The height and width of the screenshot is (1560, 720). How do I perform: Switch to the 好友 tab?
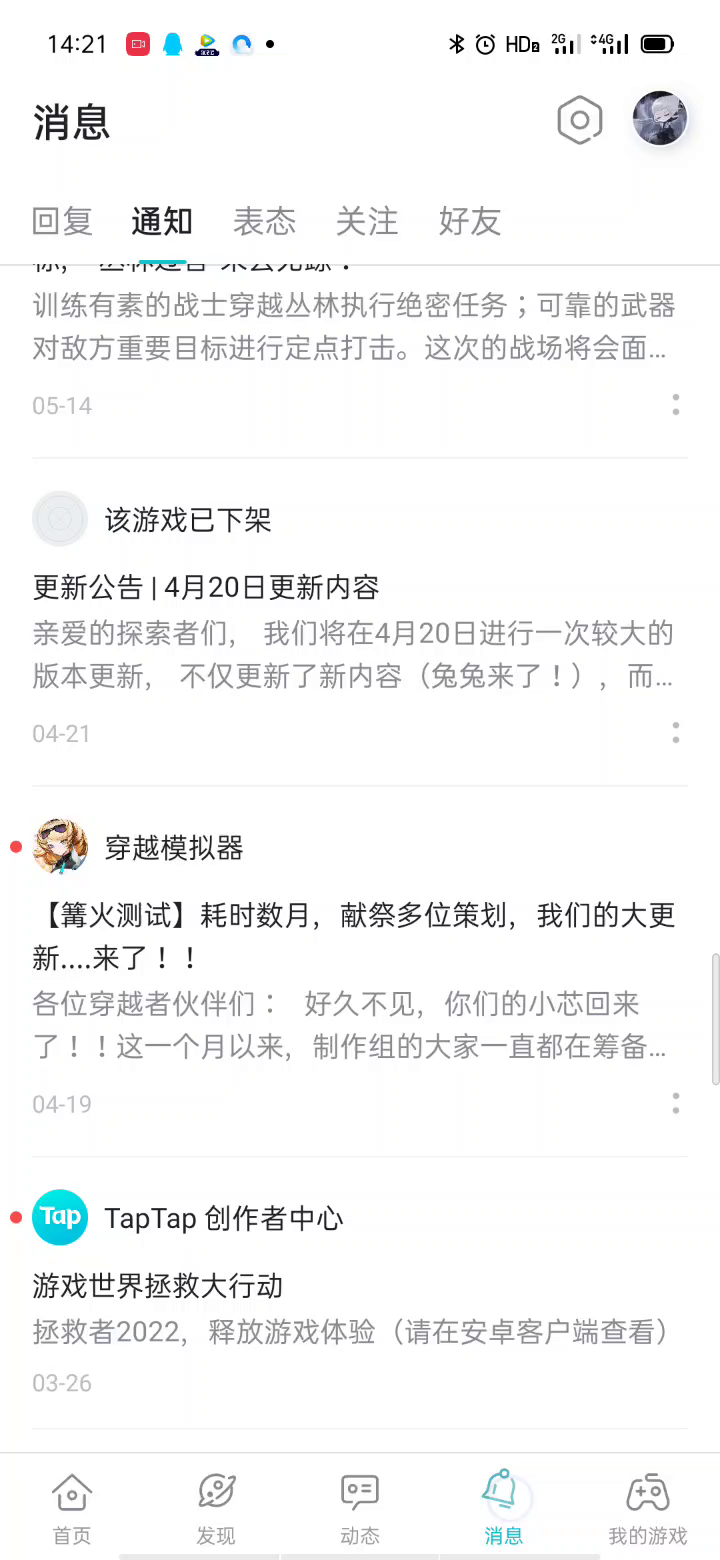pos(469,221)
